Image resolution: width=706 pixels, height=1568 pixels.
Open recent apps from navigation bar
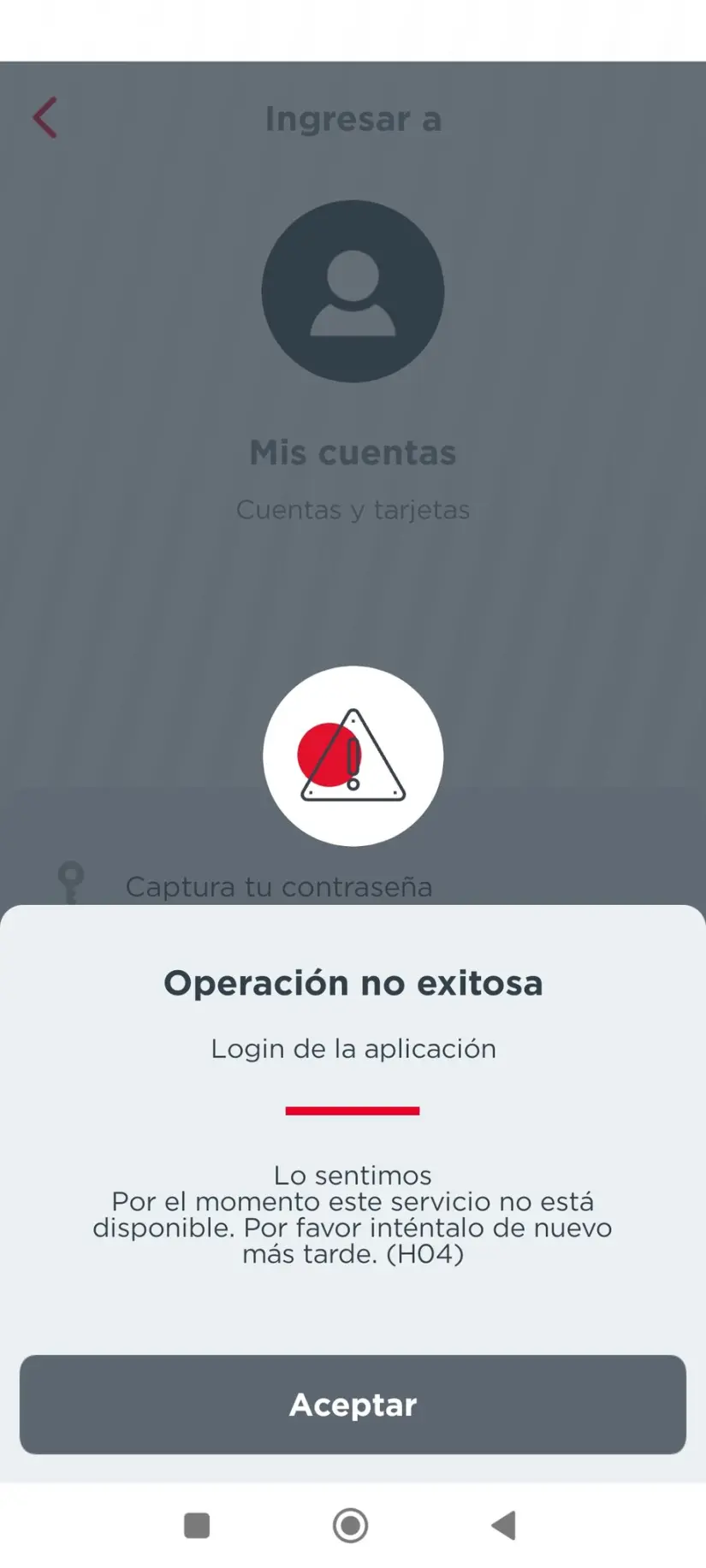tap(197, 1524)
